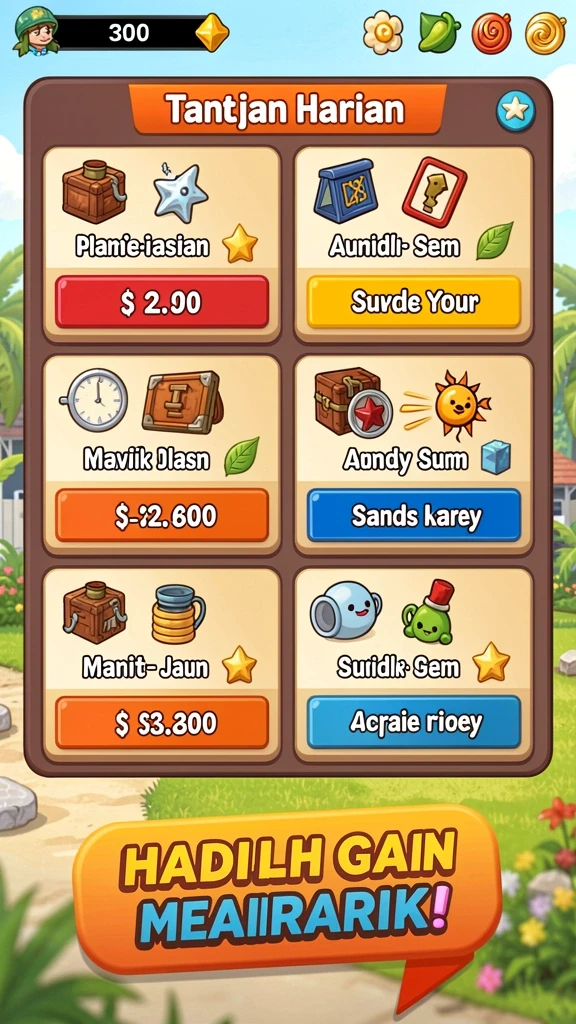Image resolution: width=576 pixels, height=1024 pixels.
Task: Tap the orange $ $3.800 price button
Action: point(162,722)
